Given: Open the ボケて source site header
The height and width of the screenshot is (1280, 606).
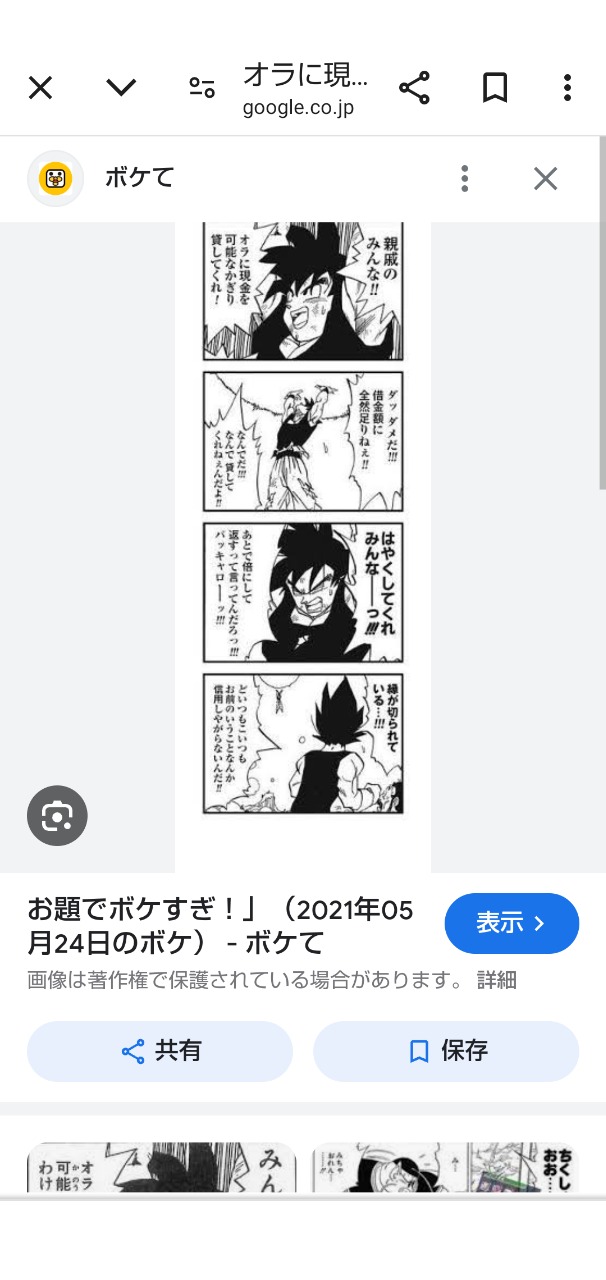Looking at the screenshot, I should click(x=139, y=179).
